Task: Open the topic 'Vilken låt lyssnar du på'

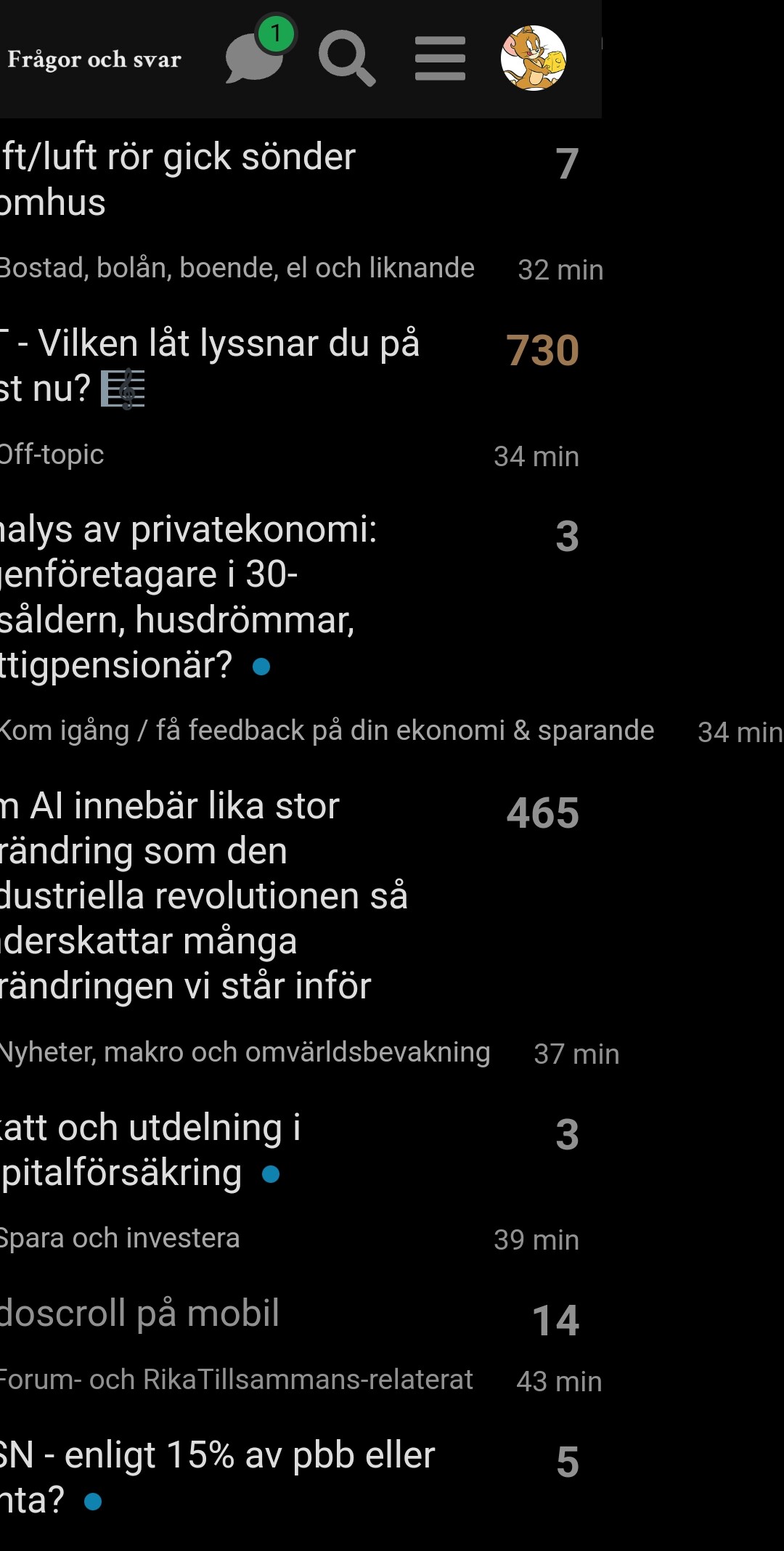Action: 211,365
